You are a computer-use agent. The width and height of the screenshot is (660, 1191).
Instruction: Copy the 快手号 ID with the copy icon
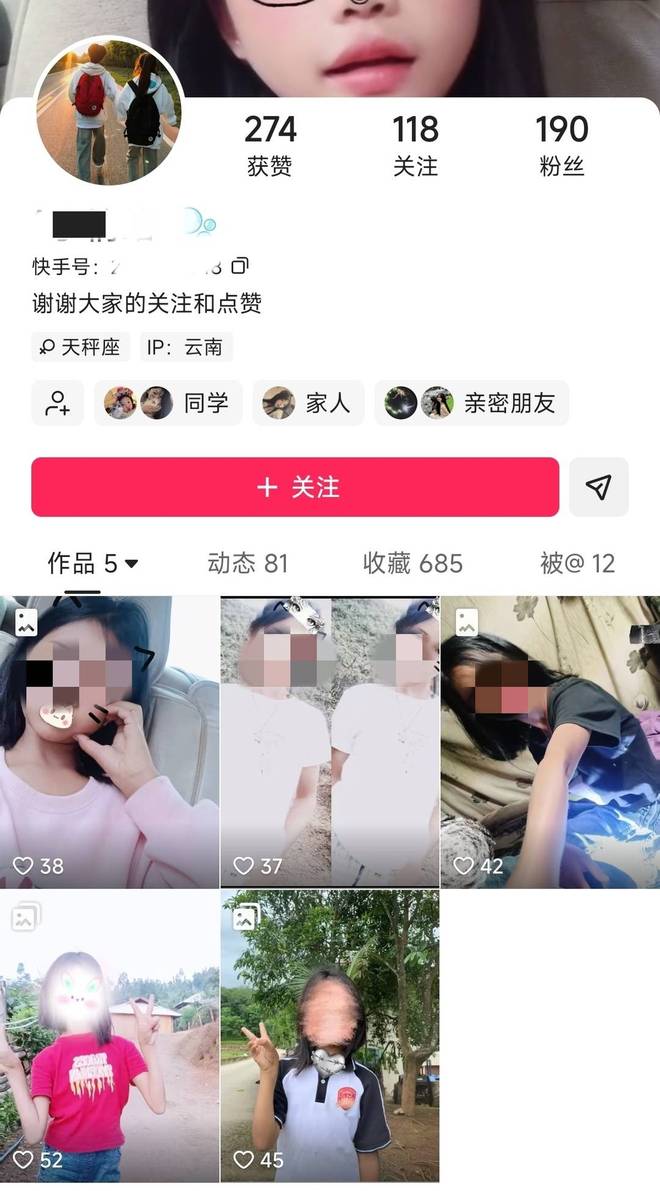(239, 266)
